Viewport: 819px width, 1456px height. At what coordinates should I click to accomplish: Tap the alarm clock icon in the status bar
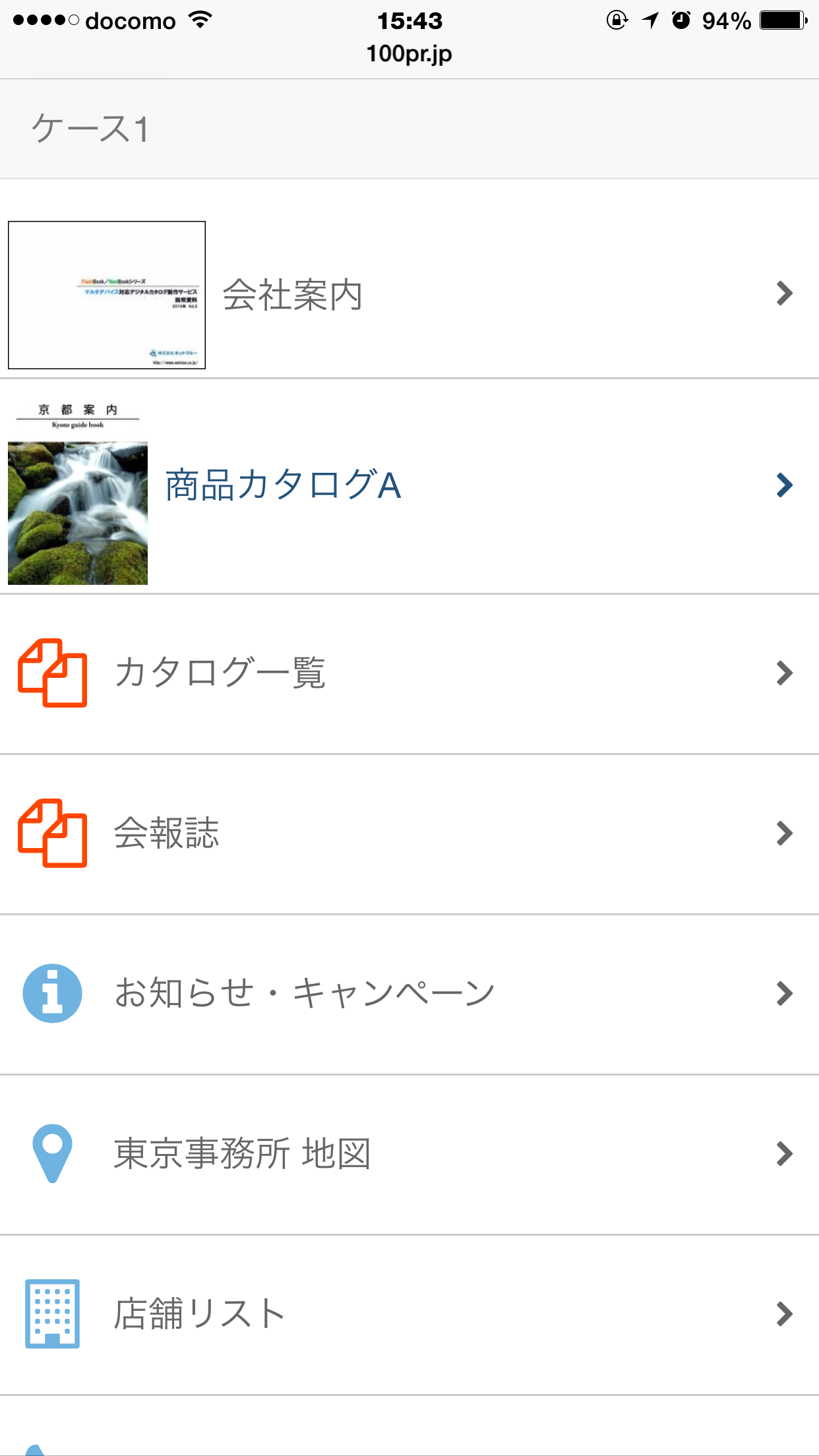pos(679,20)
